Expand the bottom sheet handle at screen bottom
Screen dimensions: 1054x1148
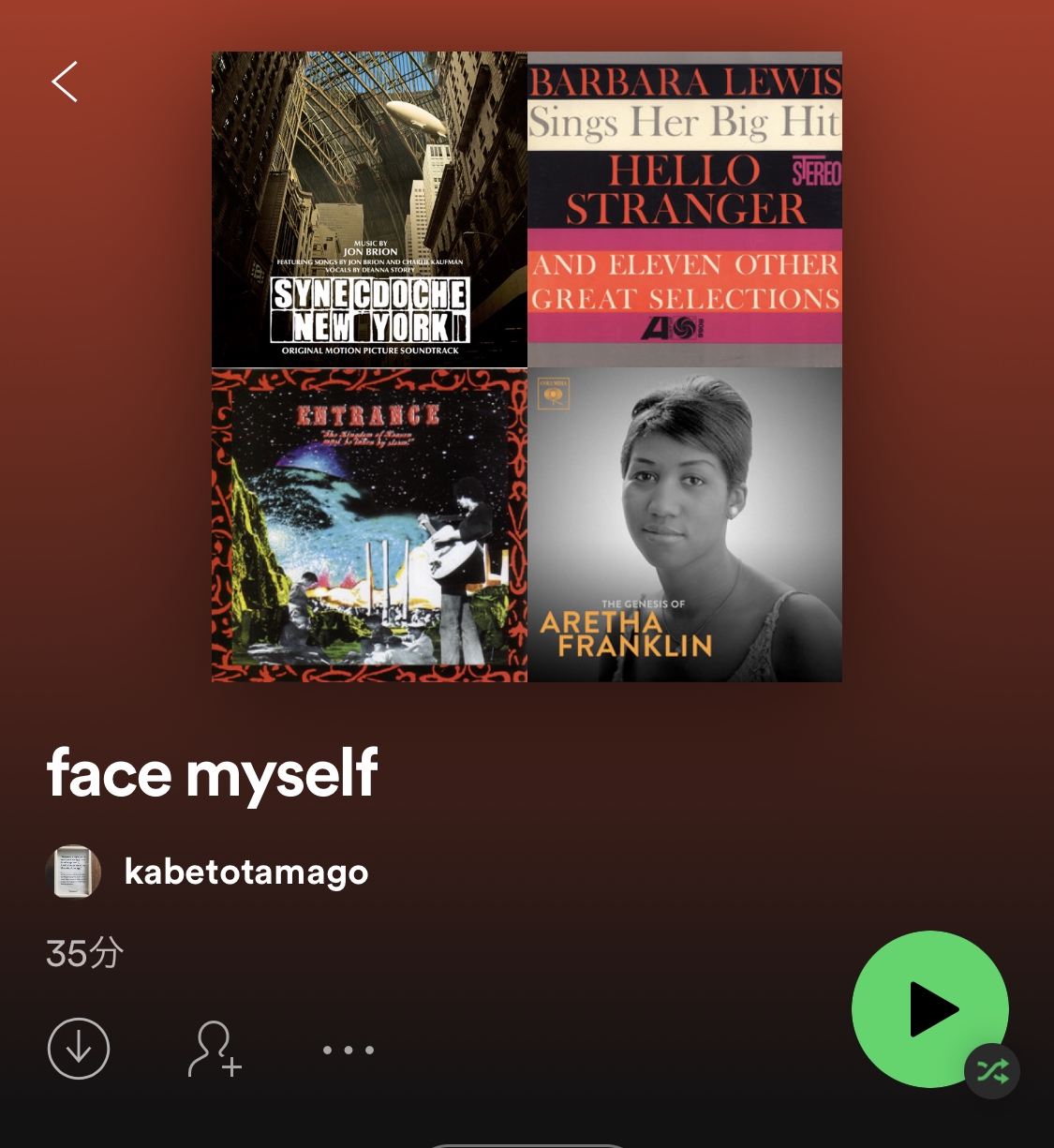pos(527,1145)
